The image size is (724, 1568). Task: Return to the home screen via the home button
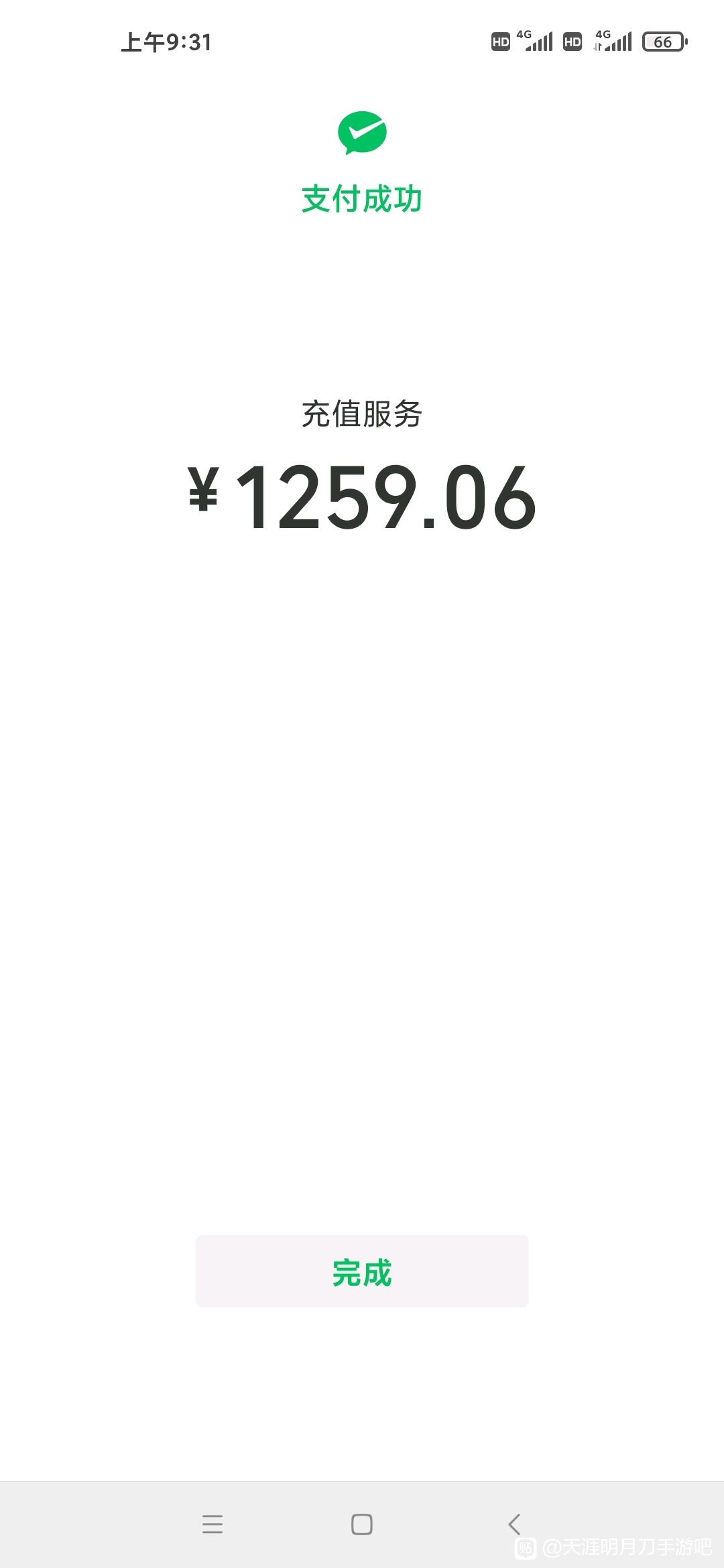click(x=362, y=1524)
